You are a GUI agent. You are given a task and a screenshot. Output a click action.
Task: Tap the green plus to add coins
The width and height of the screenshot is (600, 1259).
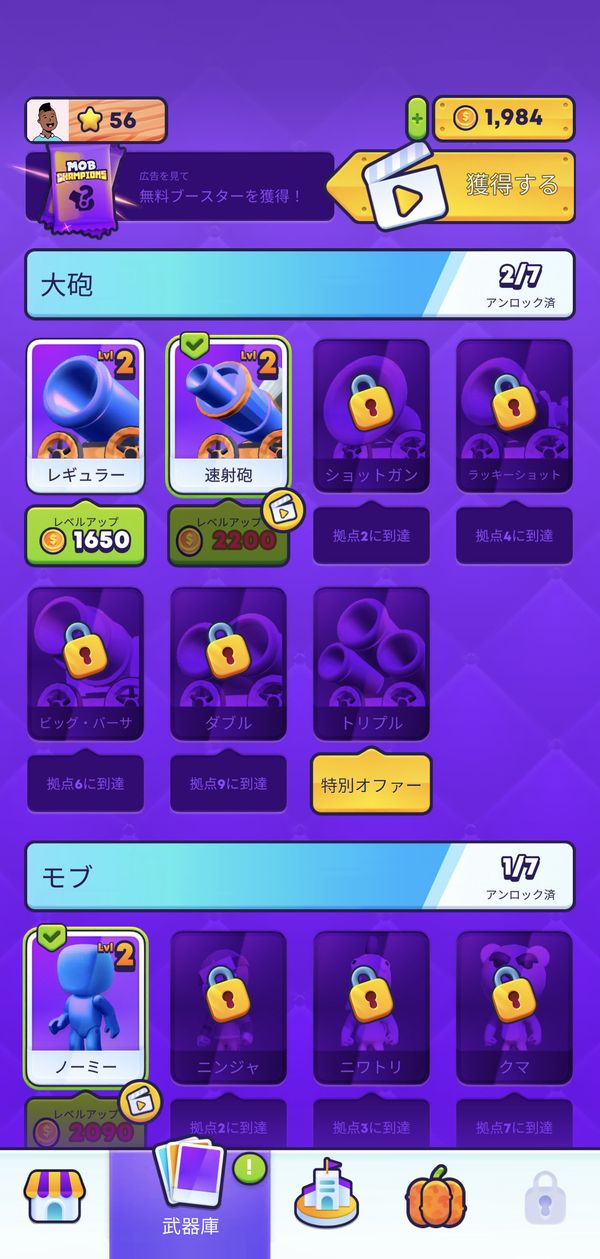[418, 119]
